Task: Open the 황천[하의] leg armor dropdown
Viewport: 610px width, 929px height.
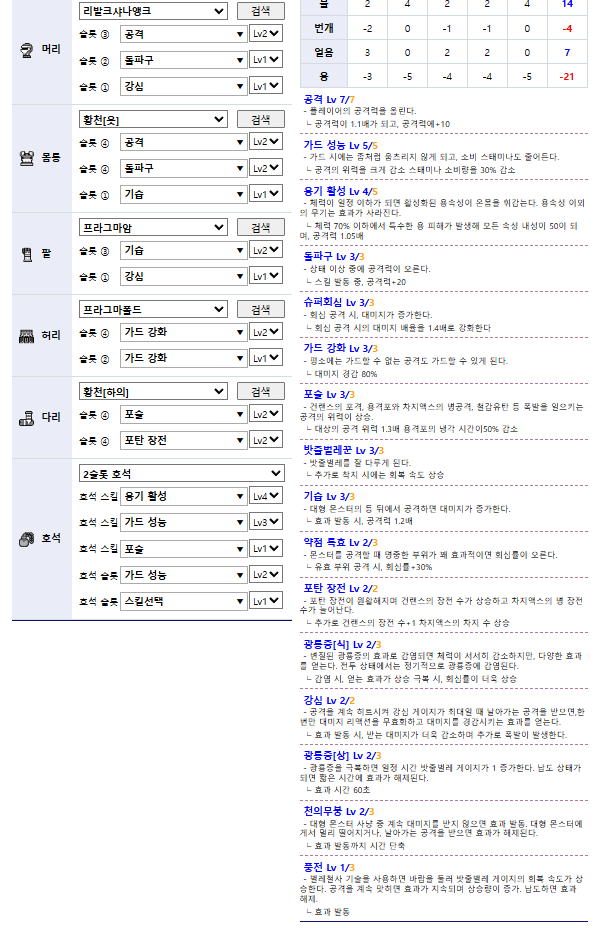Action: tap(153, 391)
